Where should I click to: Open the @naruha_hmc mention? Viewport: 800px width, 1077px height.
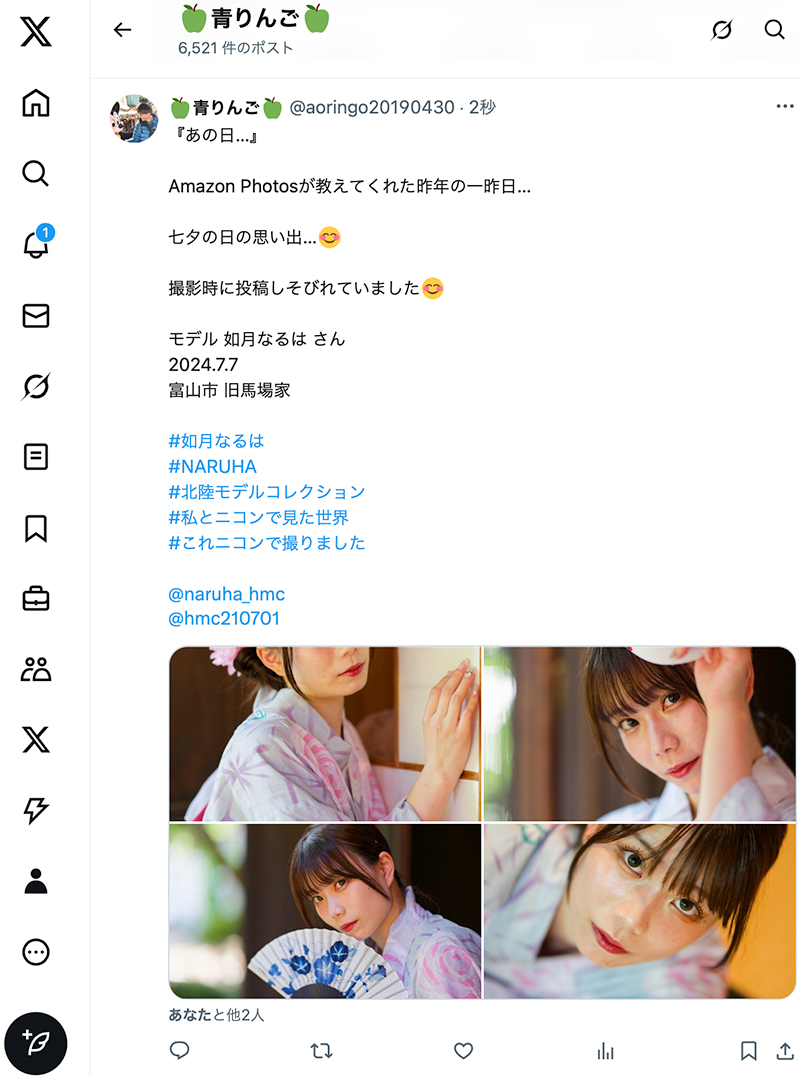coord(227,594)
